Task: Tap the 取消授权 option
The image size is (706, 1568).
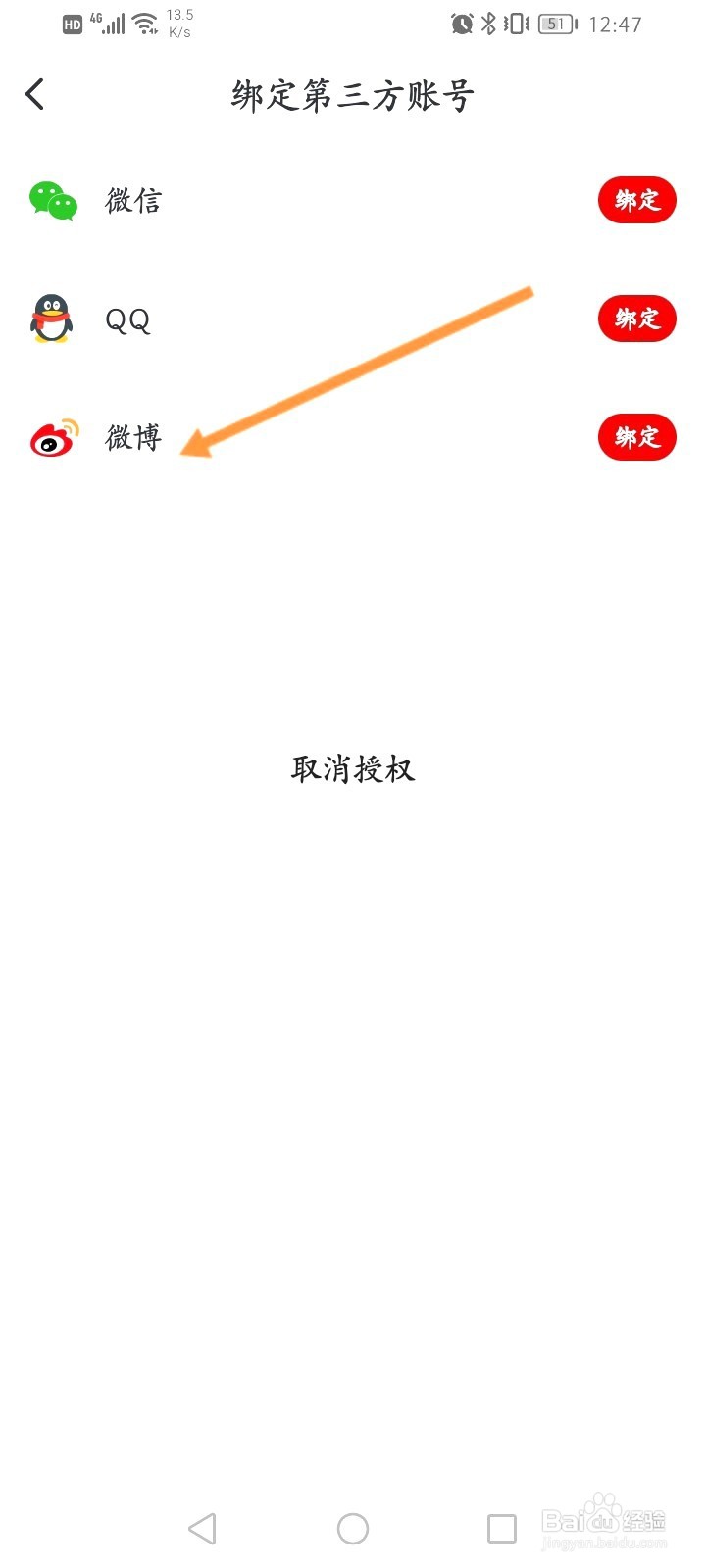Action: (352, 770)
